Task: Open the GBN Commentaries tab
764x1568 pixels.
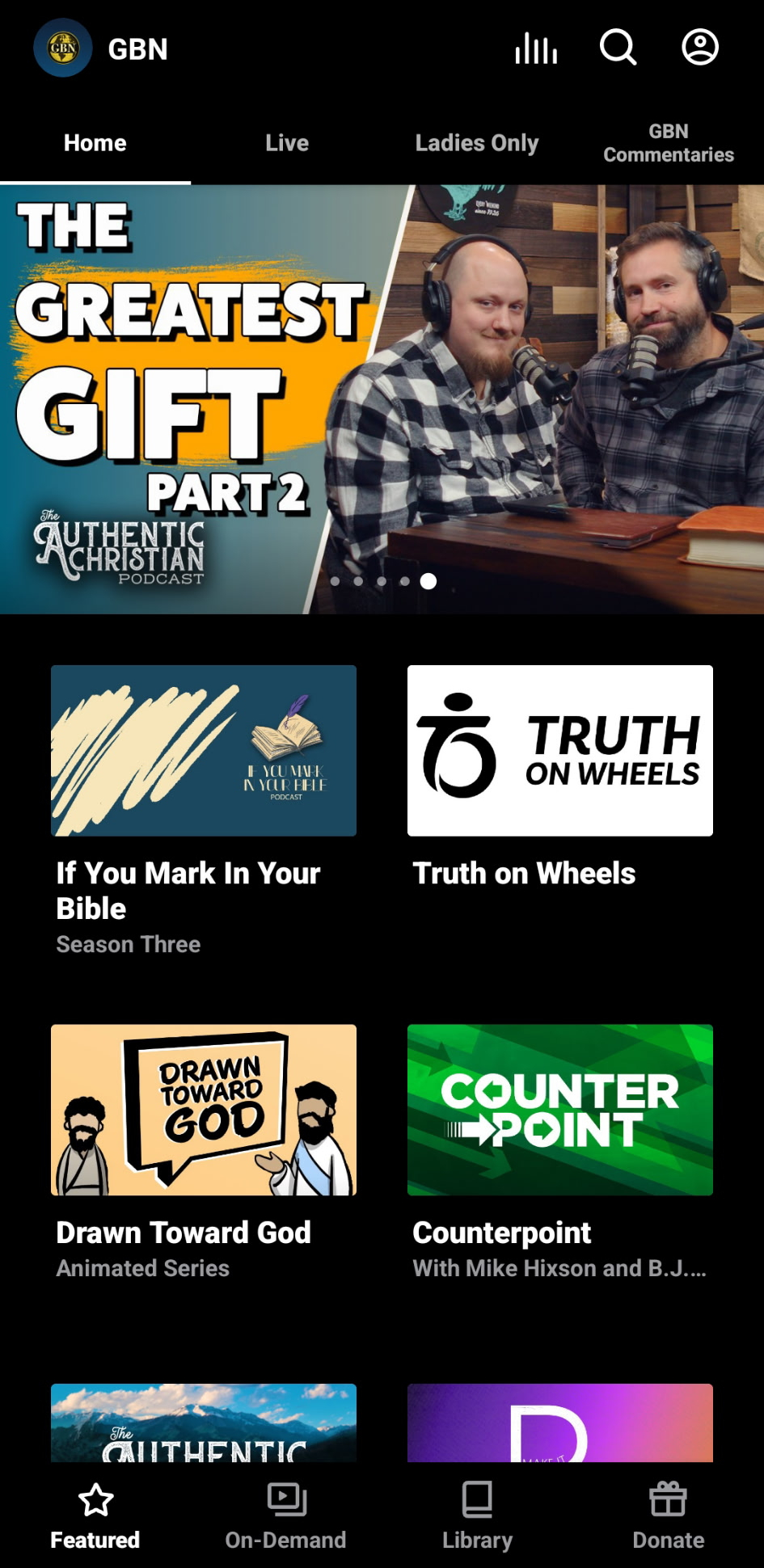Action: [x=669, y=143]
